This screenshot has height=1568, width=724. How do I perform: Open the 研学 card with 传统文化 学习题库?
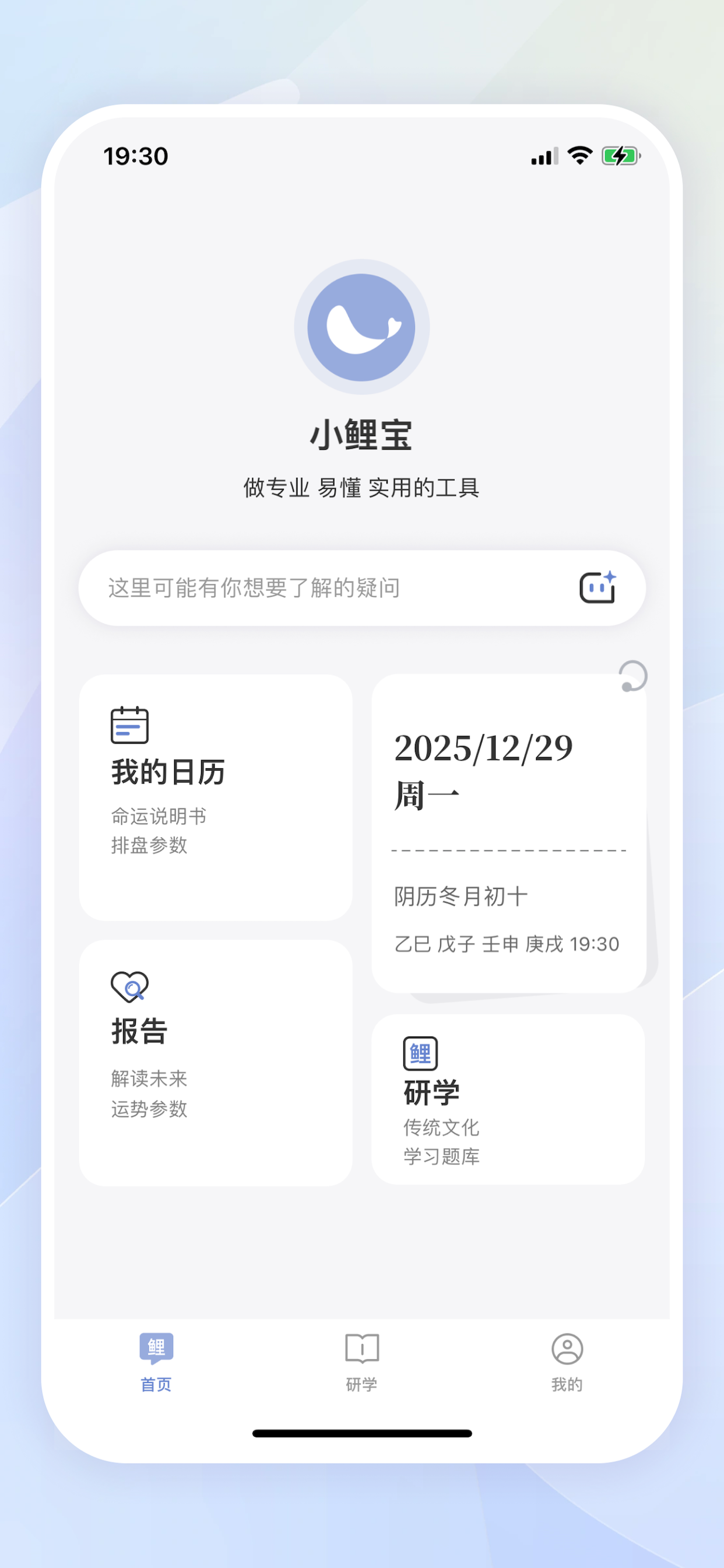click(x=508, y=1100)
